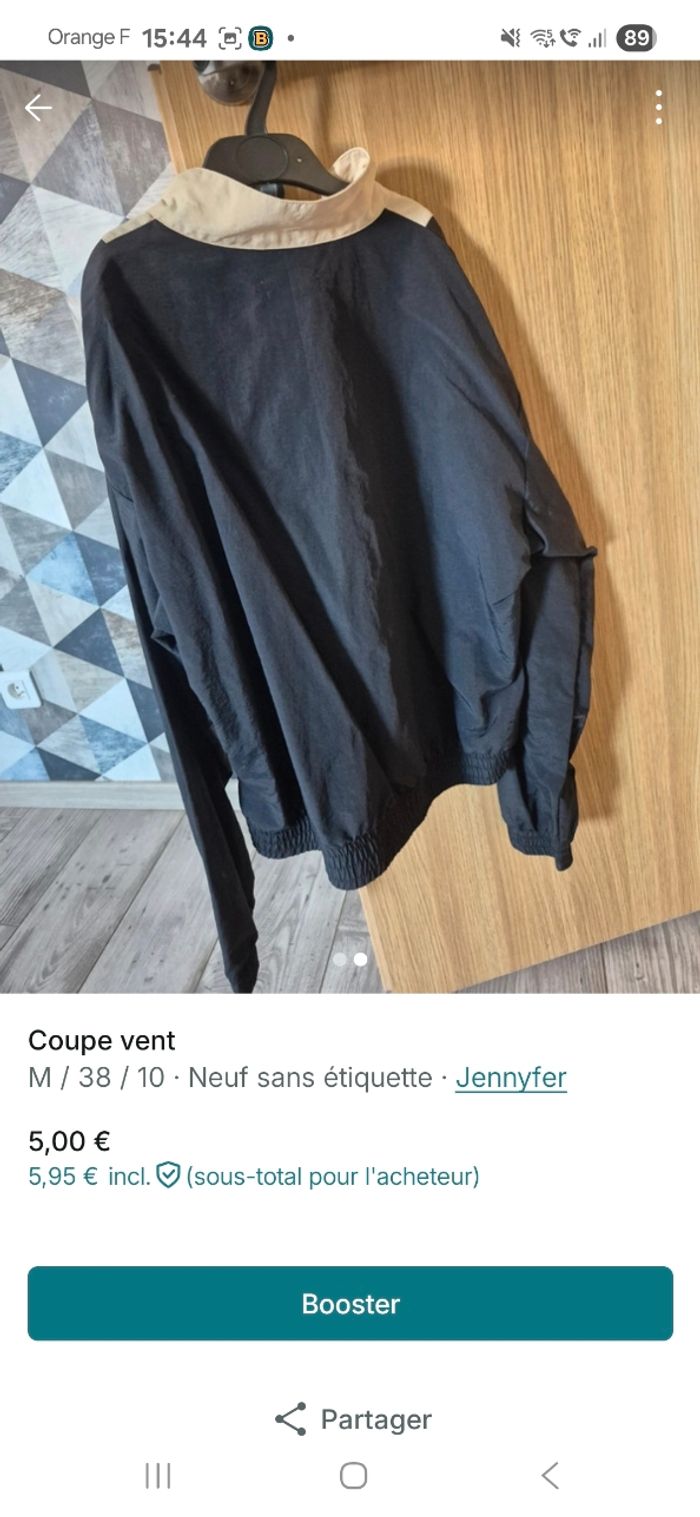Viewport: 700px width, 1517px height.
Task: Open the Jennyfer brand link
Action: [x=511, y=1078]
